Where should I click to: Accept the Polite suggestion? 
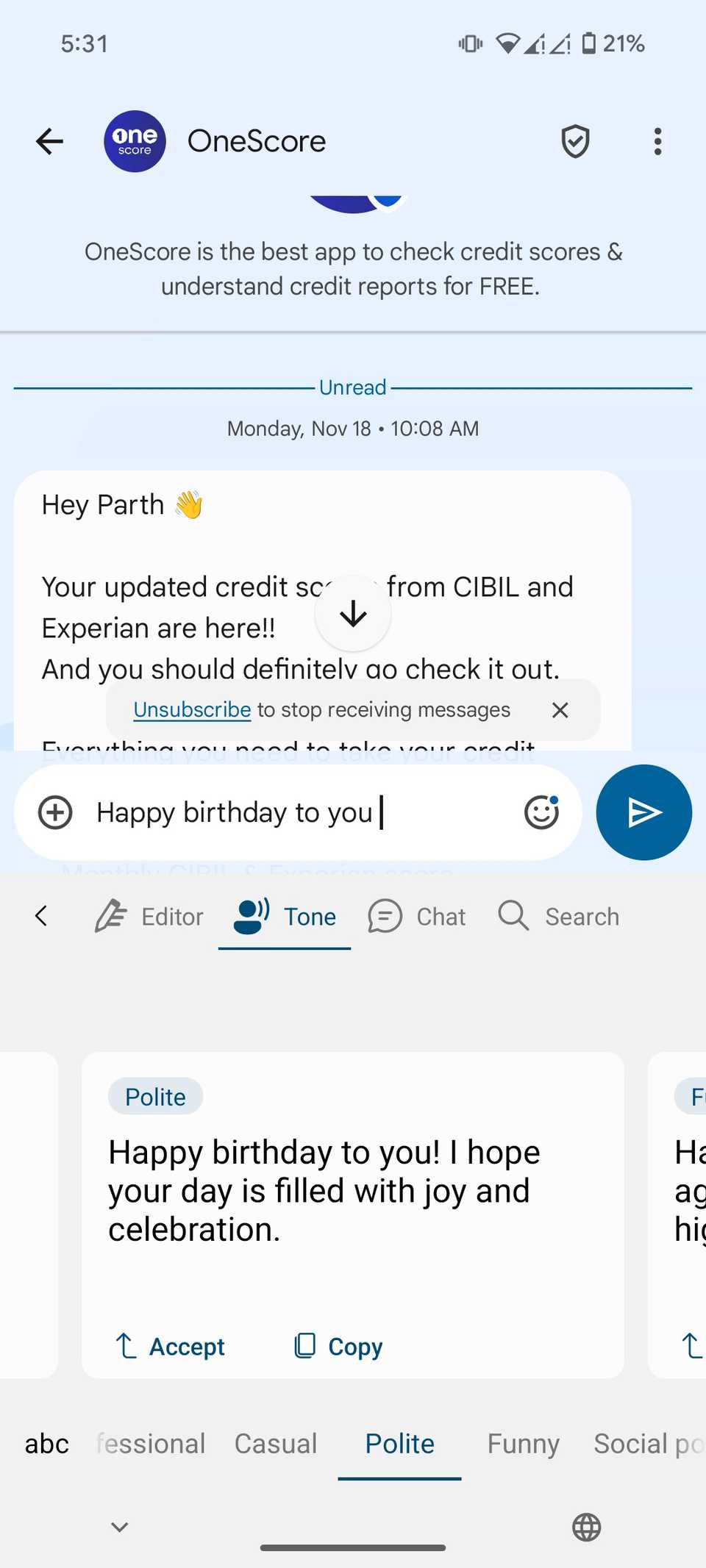pos(171,1346)
